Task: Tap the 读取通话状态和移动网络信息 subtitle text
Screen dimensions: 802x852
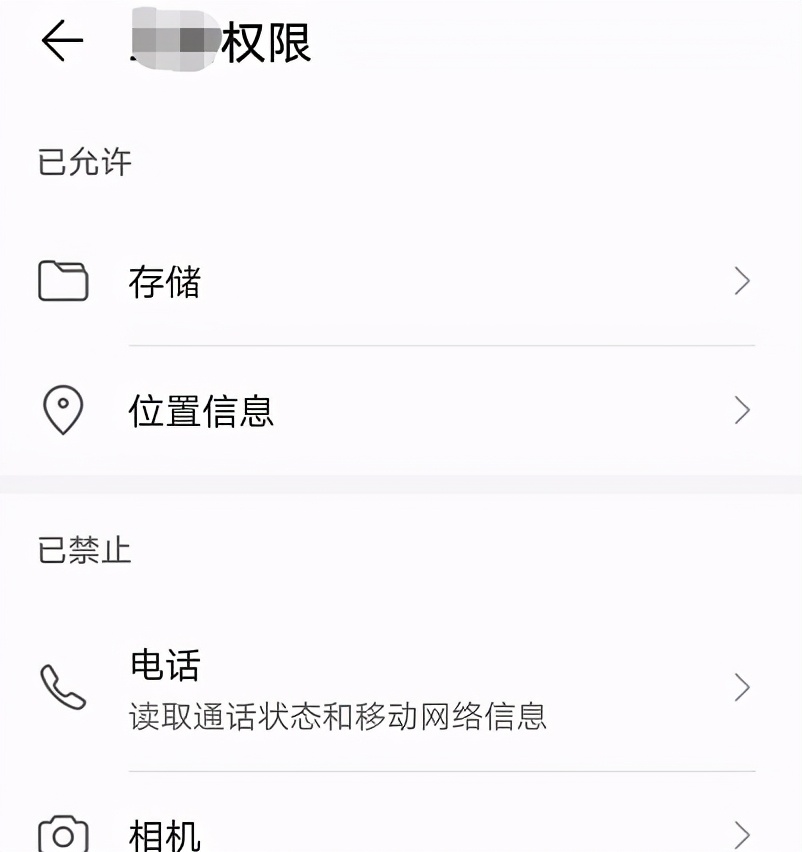Action: coord(337,717)
